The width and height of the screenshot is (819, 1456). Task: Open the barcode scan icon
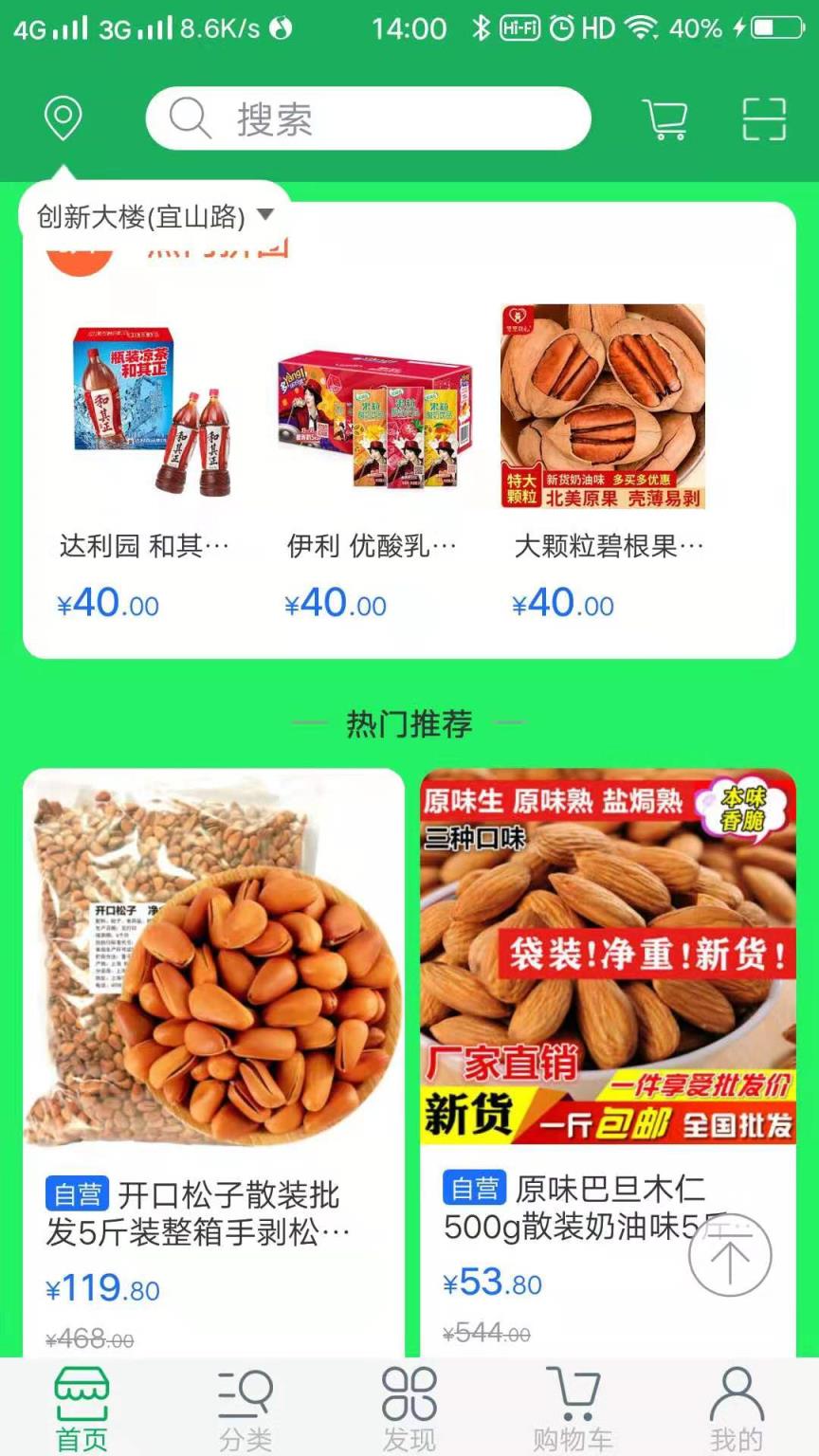click(764, 118)
